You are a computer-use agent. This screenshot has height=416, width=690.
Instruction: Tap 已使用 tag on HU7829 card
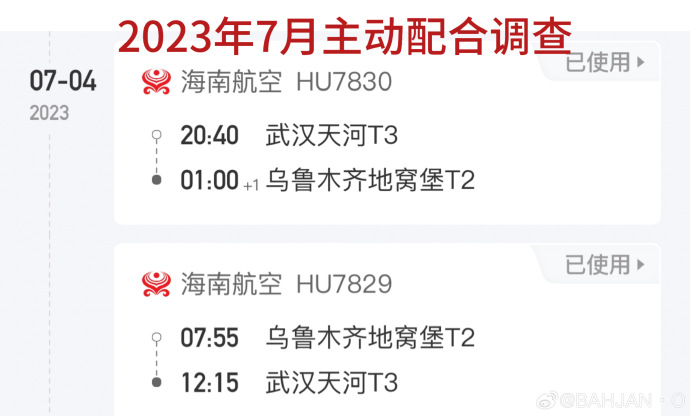click(x=604, y=265)
